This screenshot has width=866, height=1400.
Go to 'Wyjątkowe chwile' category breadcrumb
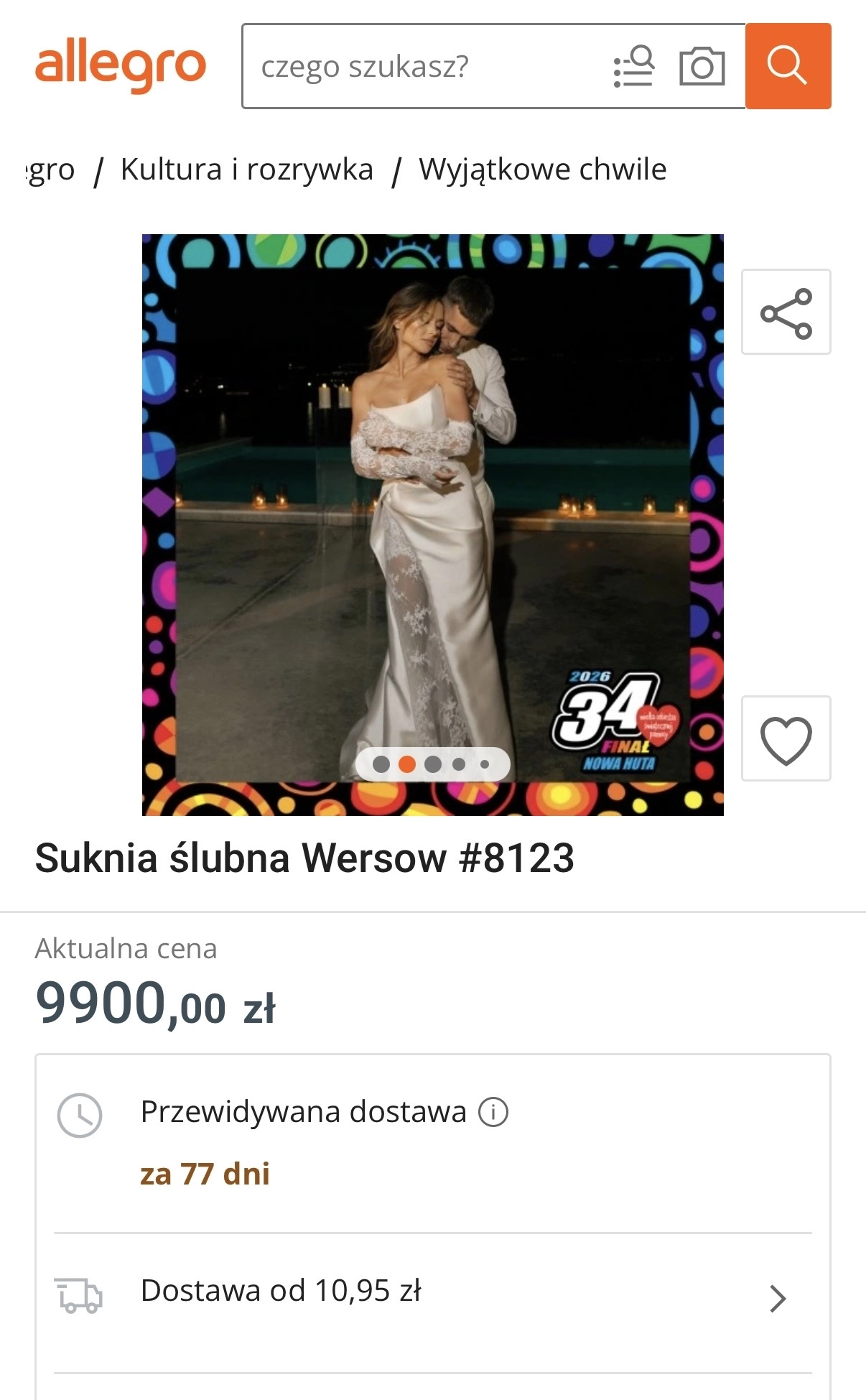542,170
